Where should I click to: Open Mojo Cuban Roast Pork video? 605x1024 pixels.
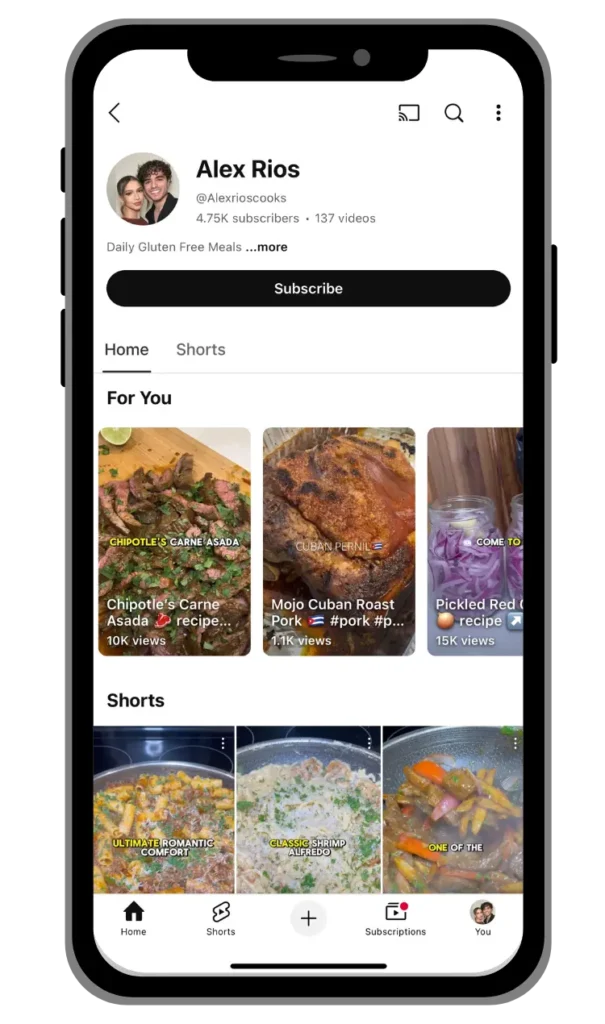pos(339,541)
